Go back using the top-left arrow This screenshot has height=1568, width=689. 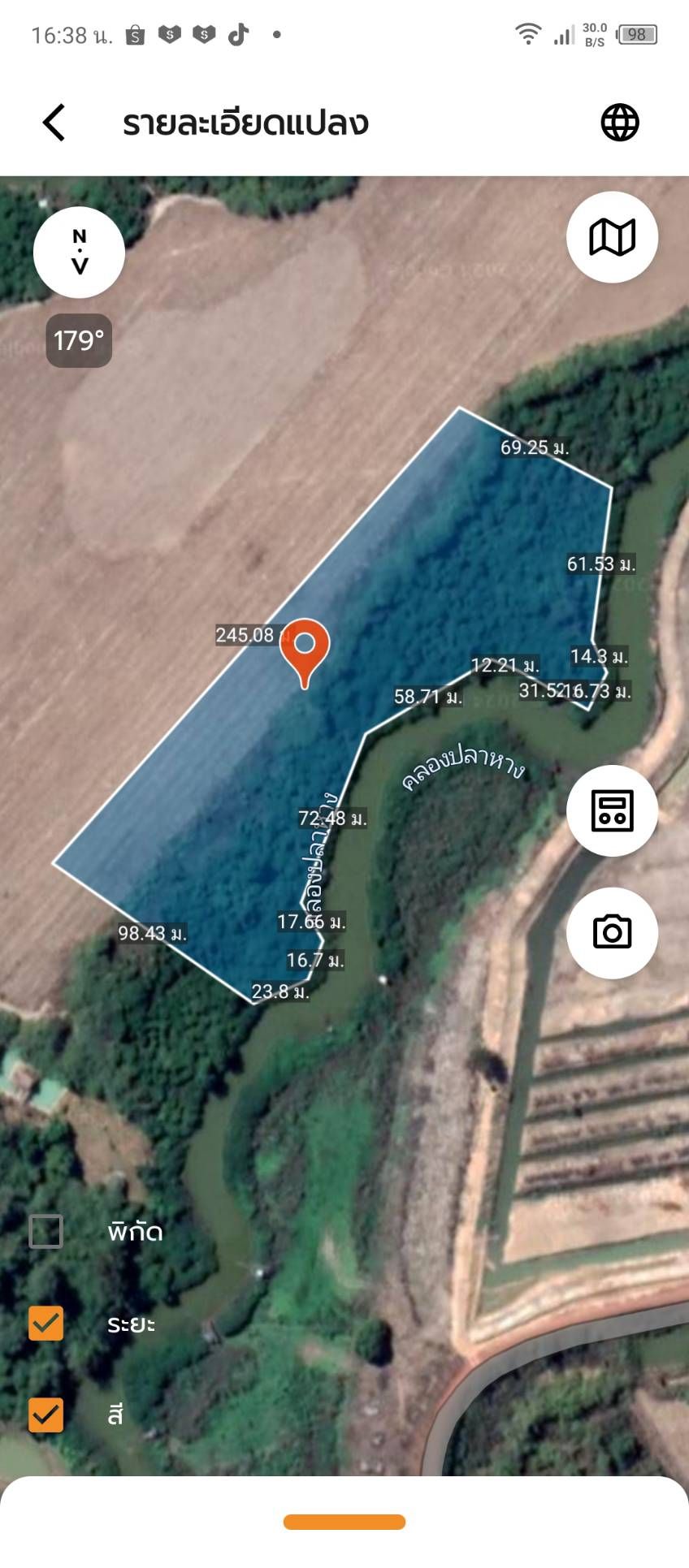[54, 123]
